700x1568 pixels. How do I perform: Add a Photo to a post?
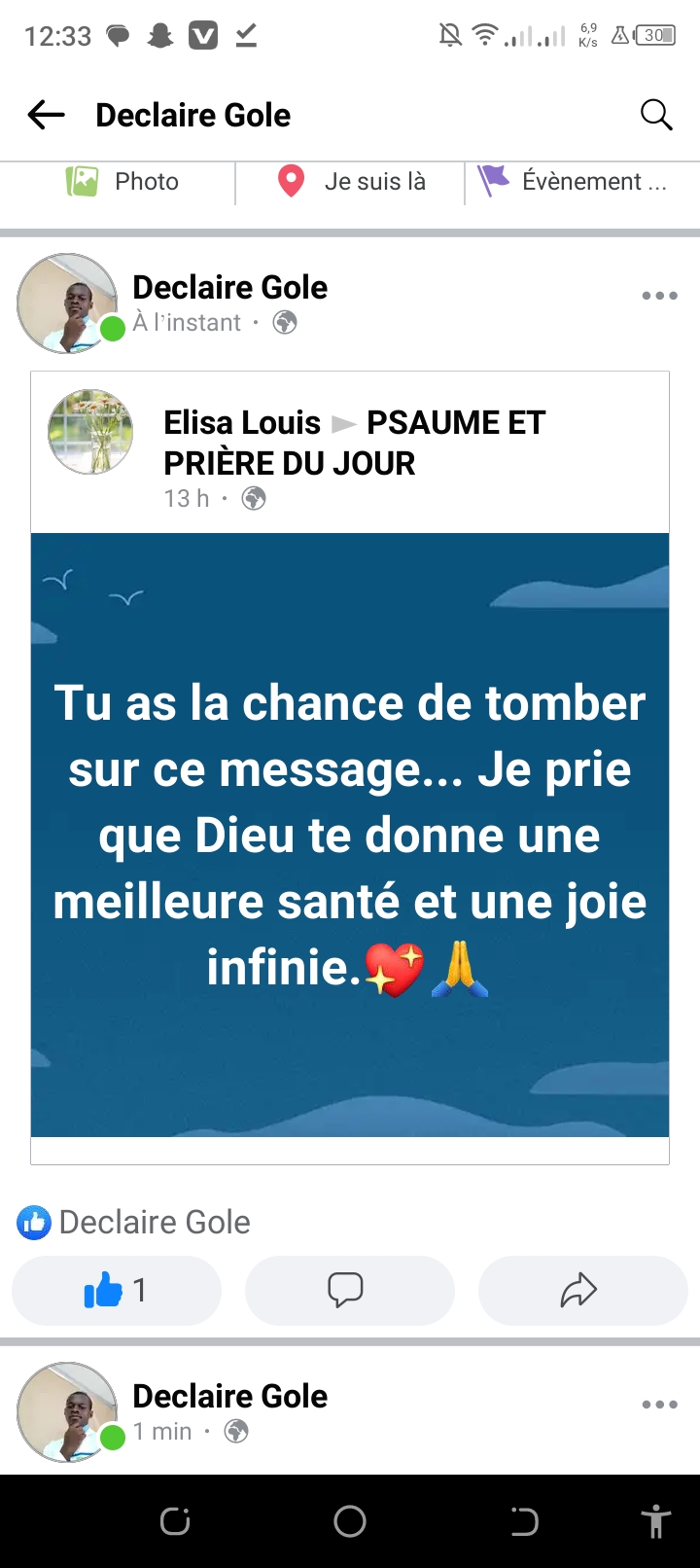(122, 182)
